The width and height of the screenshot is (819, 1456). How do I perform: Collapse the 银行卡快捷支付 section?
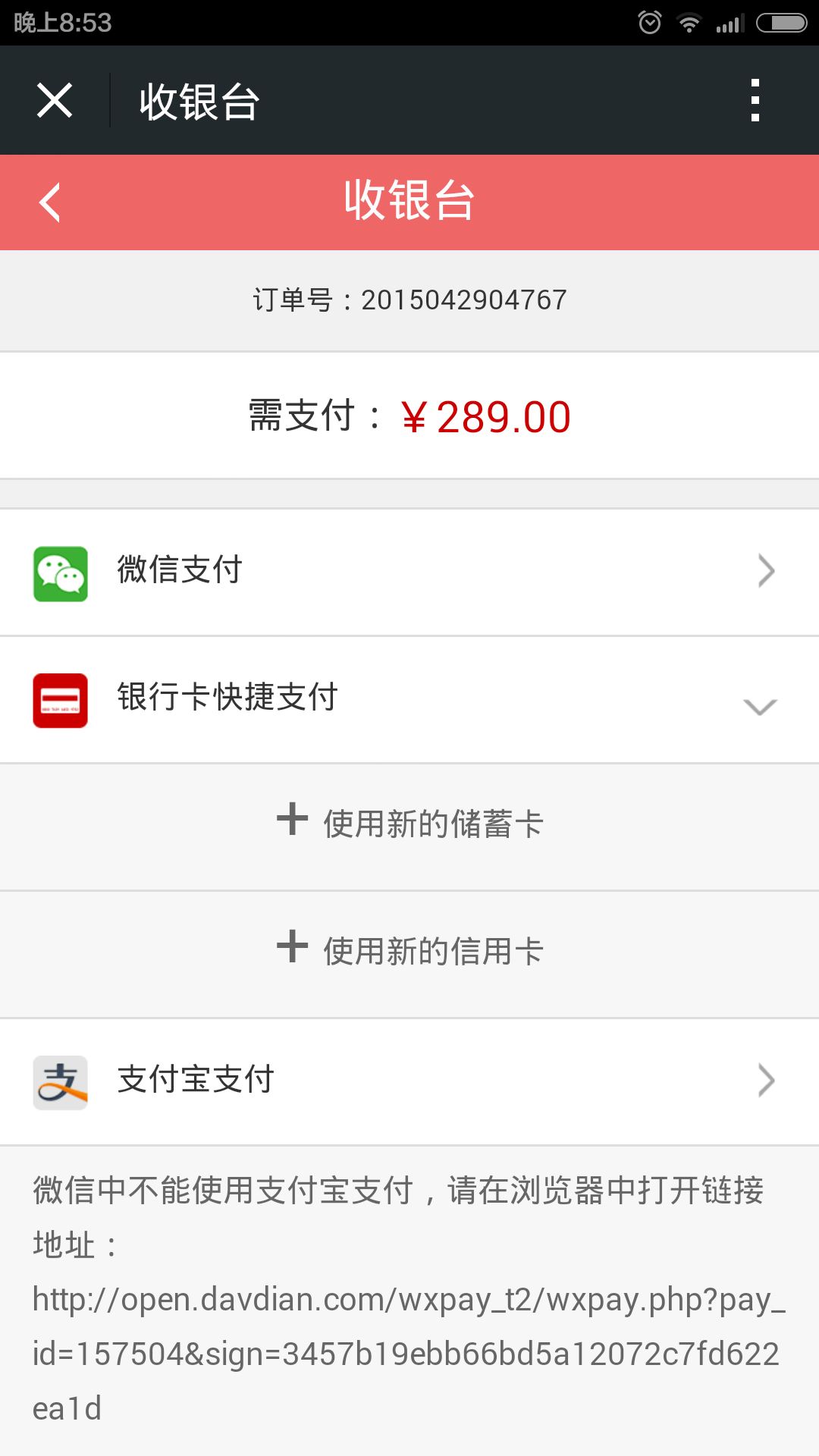(409, 700)
